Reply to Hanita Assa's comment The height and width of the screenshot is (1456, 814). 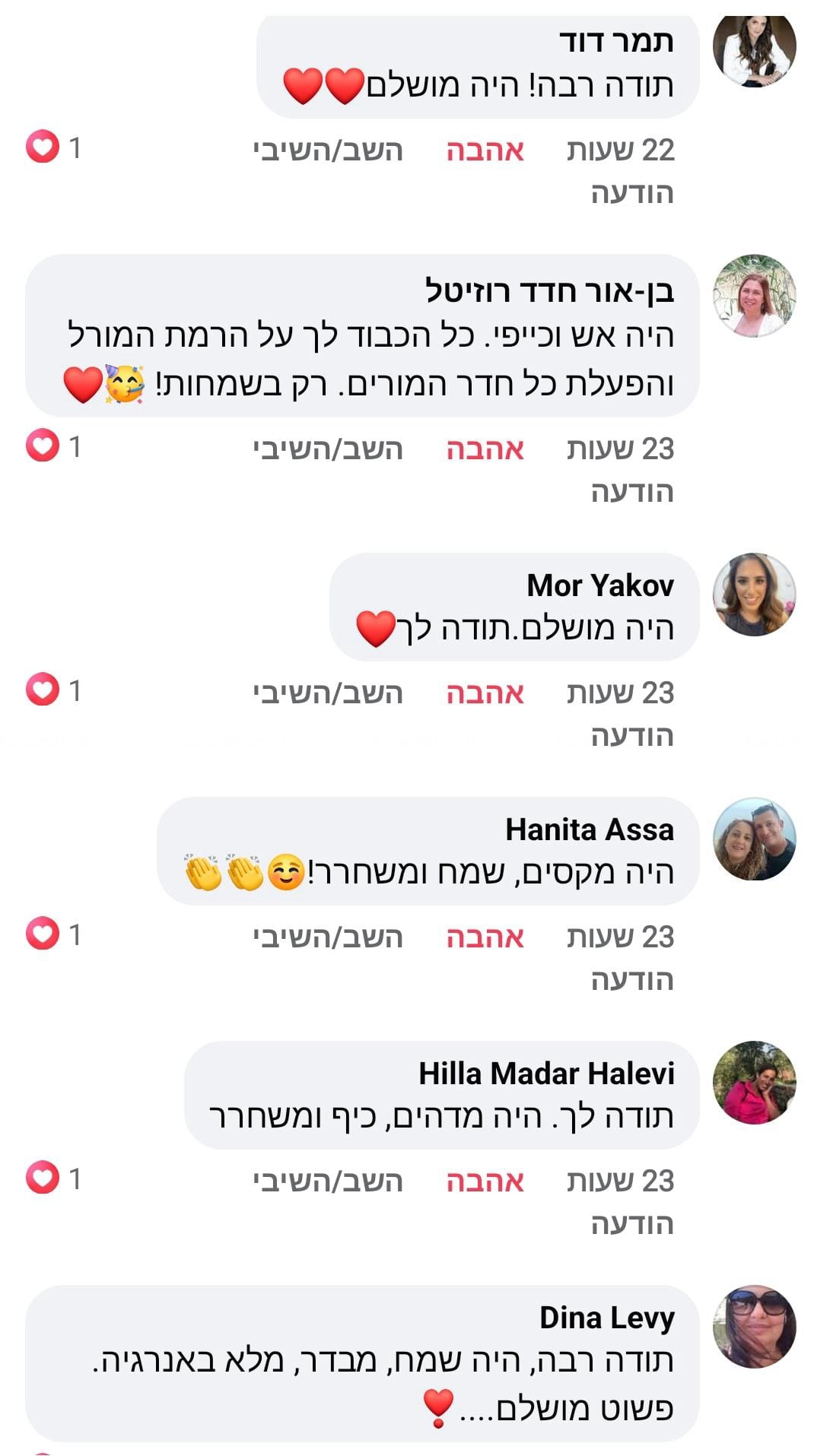click(327, 937)
